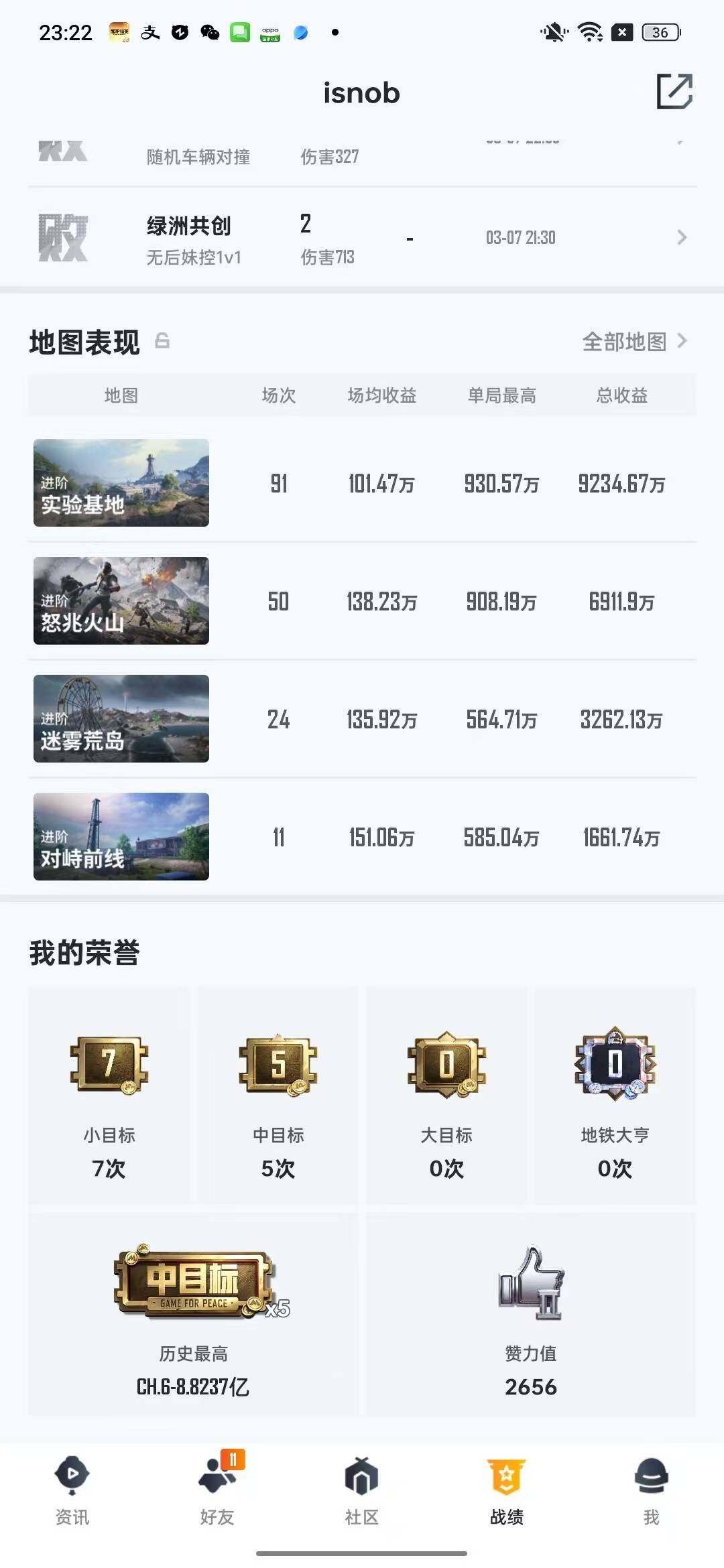Screen dimensions: 724x1568
Task: Click the 实验基地 map thumbnail
Action: (x=121, y=482)
